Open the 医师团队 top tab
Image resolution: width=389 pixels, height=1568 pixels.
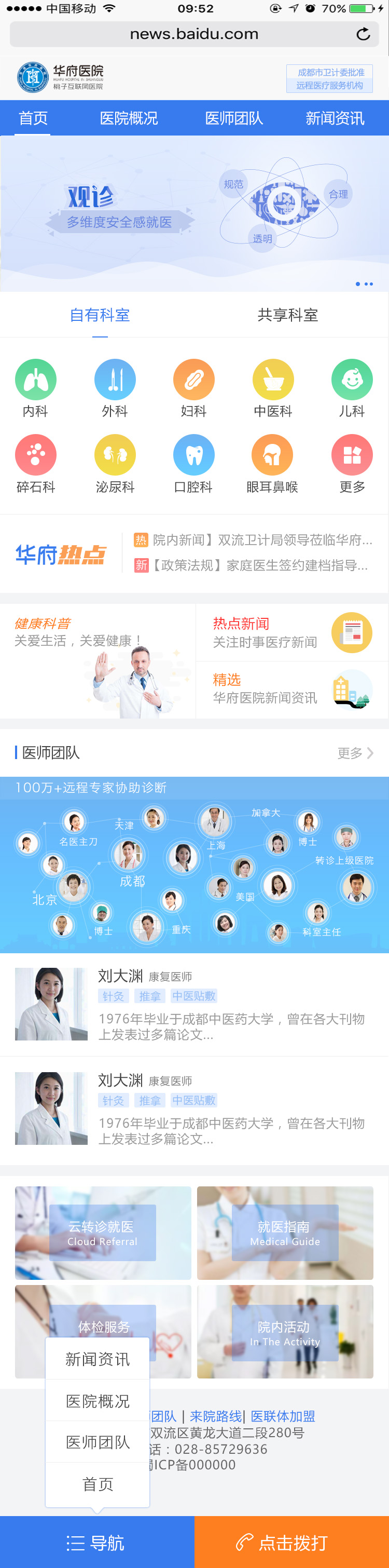pos(233,118)
